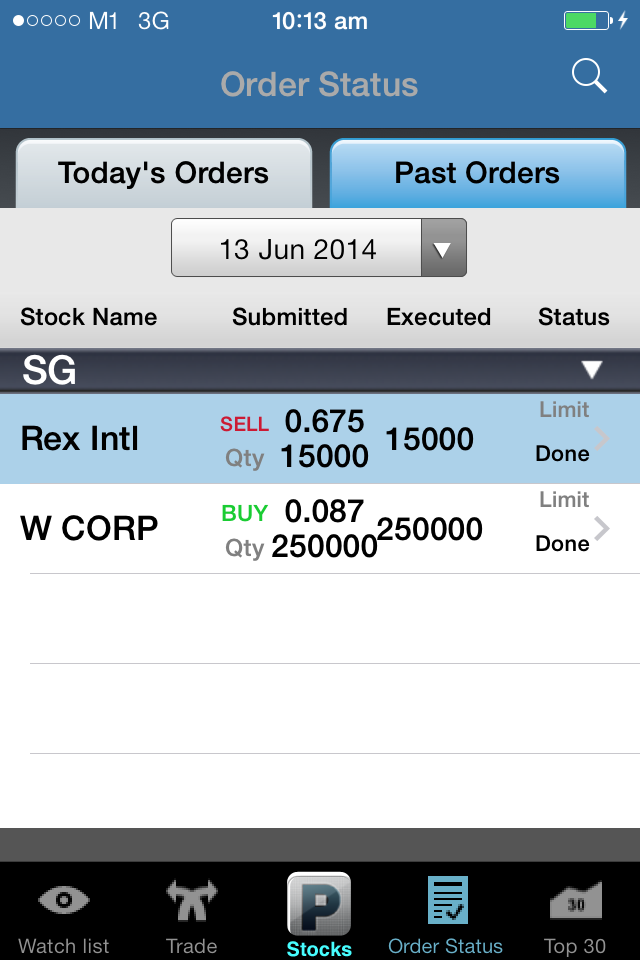
Task: Collapse the SG market section
Action: click(592, 371)
